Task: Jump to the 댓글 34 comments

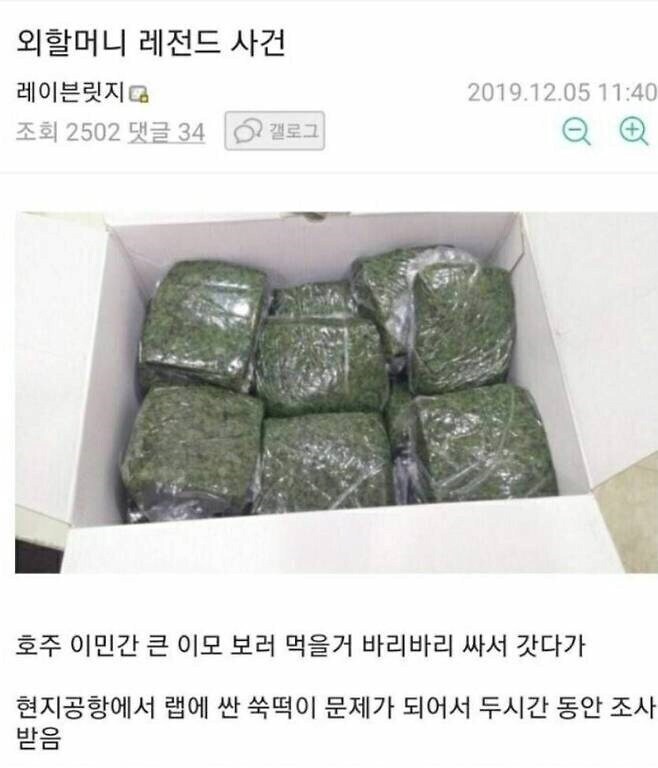Action: [167, 131]
